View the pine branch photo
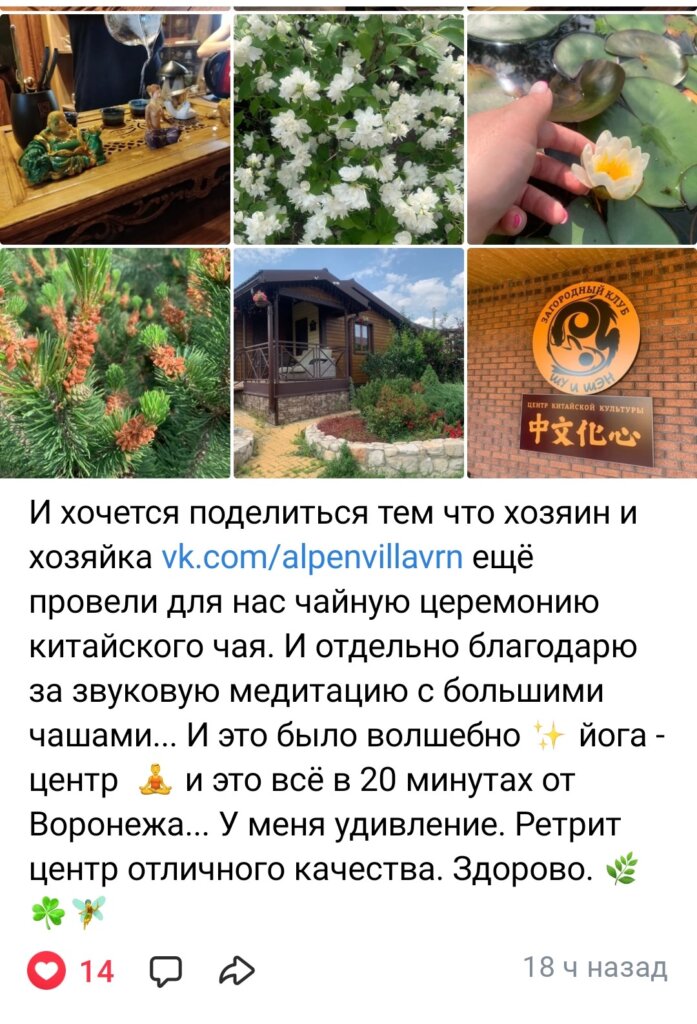Viewport: 697px width, 1024px height. 115,363
